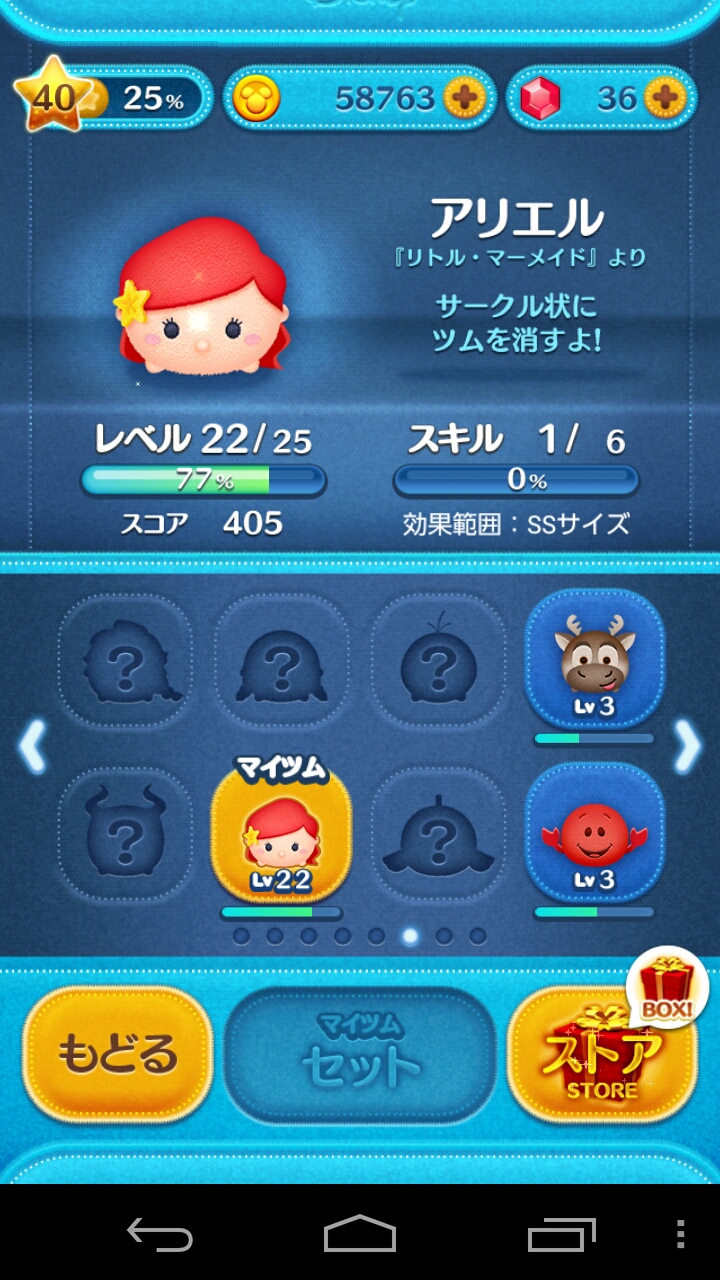Go to next Tsum page with right arrow
Screen dimensions: 720x1280
(687, 747)
